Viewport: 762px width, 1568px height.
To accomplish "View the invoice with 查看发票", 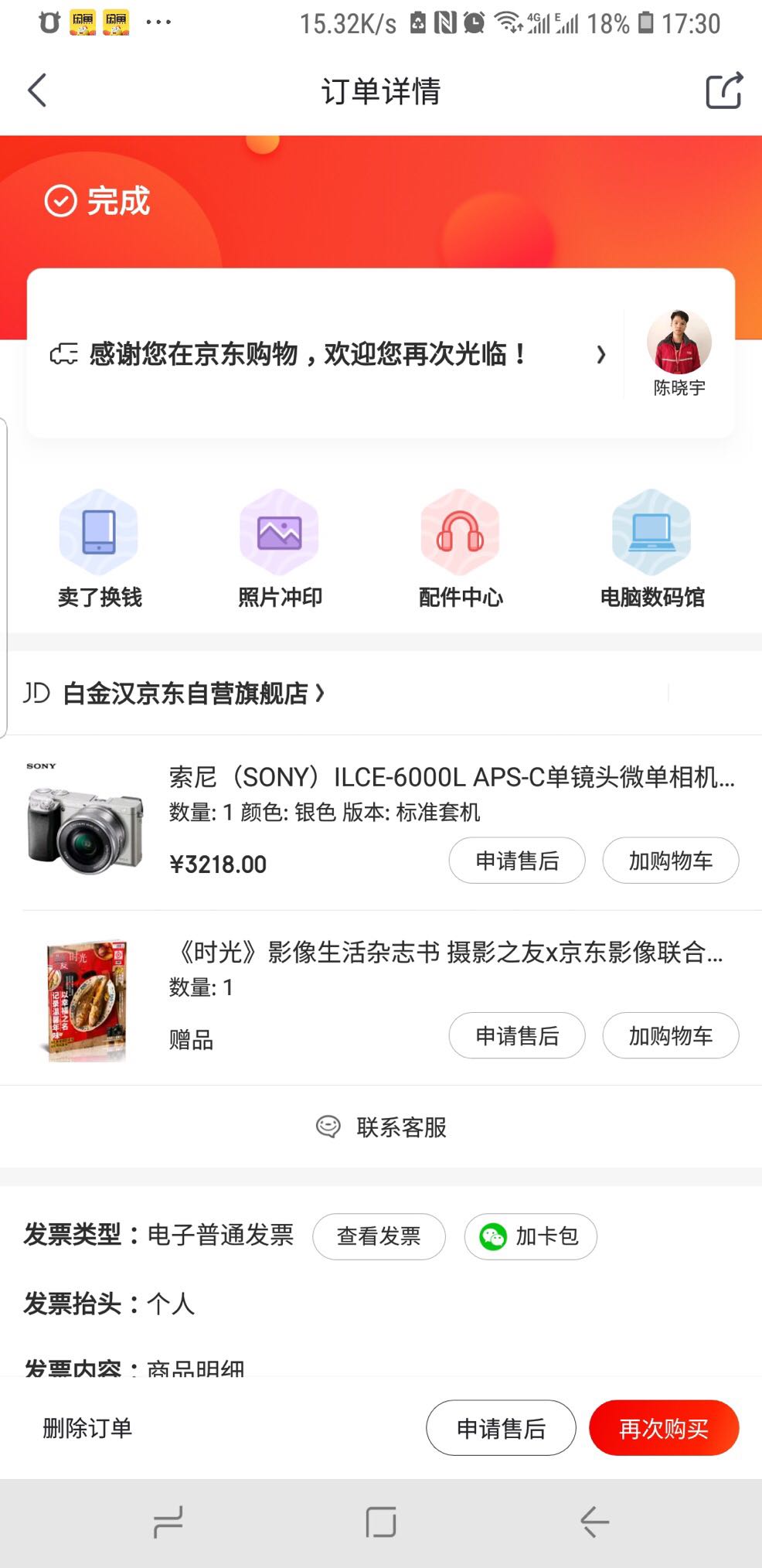I will pyautogui.click(x=379, y=1236).
